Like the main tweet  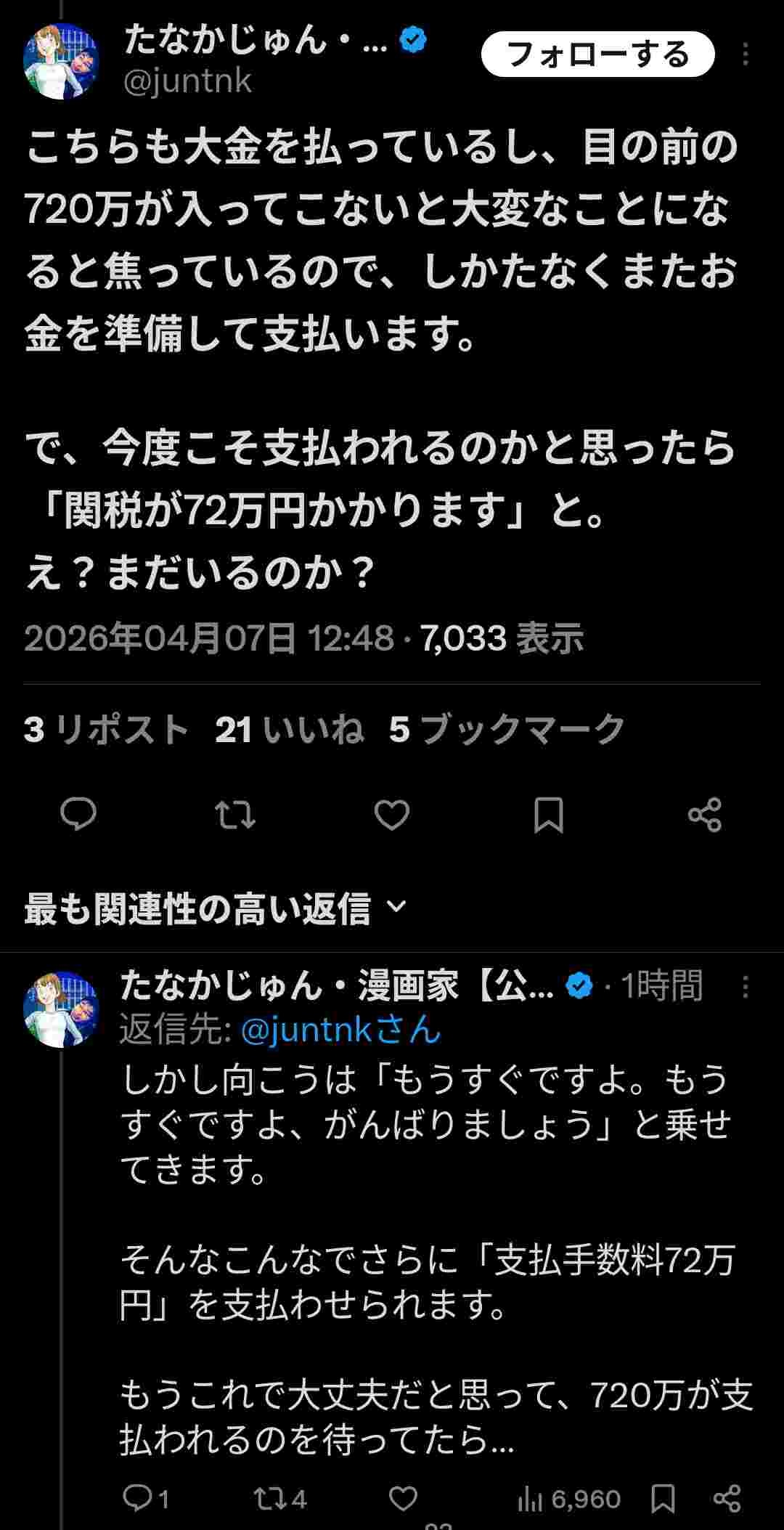392,815
